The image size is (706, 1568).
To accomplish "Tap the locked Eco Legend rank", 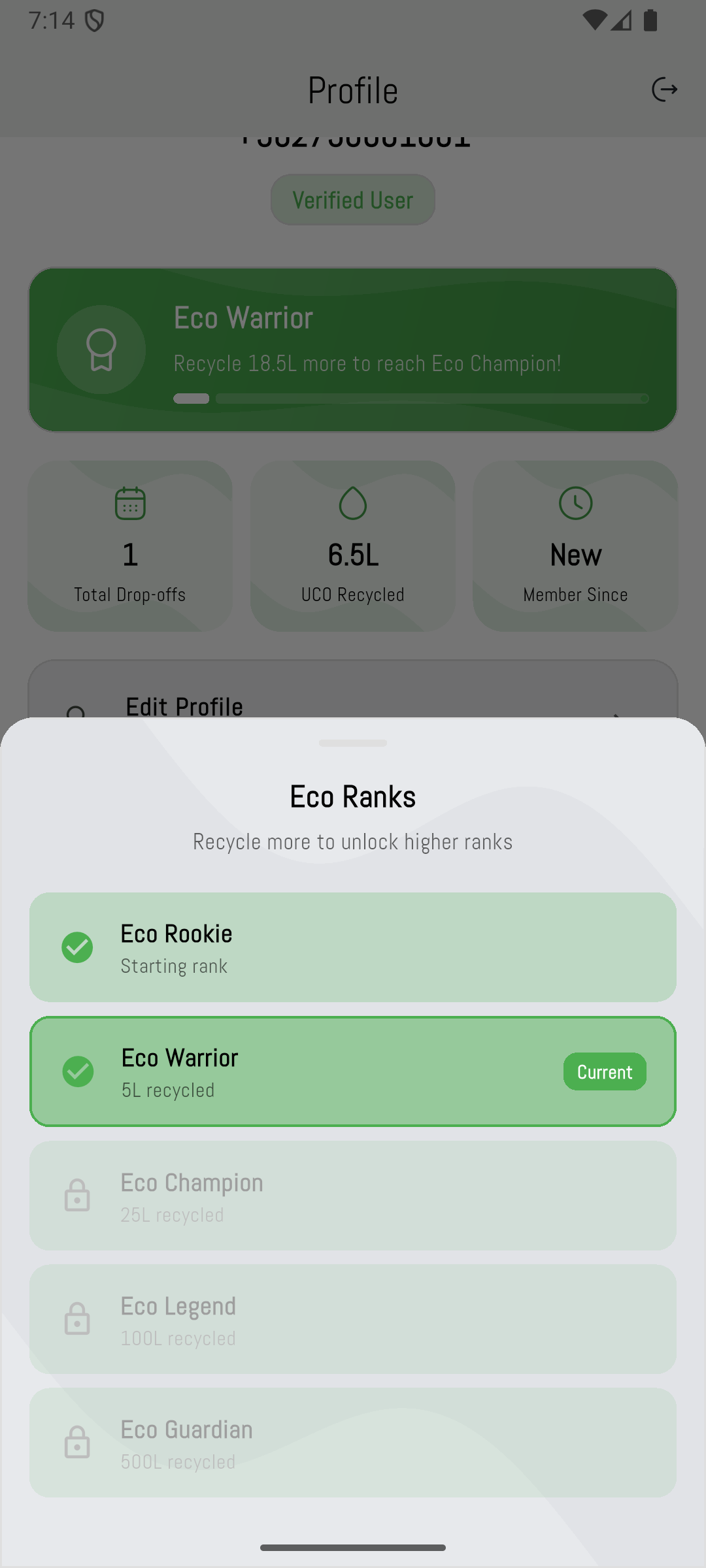I will click(x=353, y=1319).
